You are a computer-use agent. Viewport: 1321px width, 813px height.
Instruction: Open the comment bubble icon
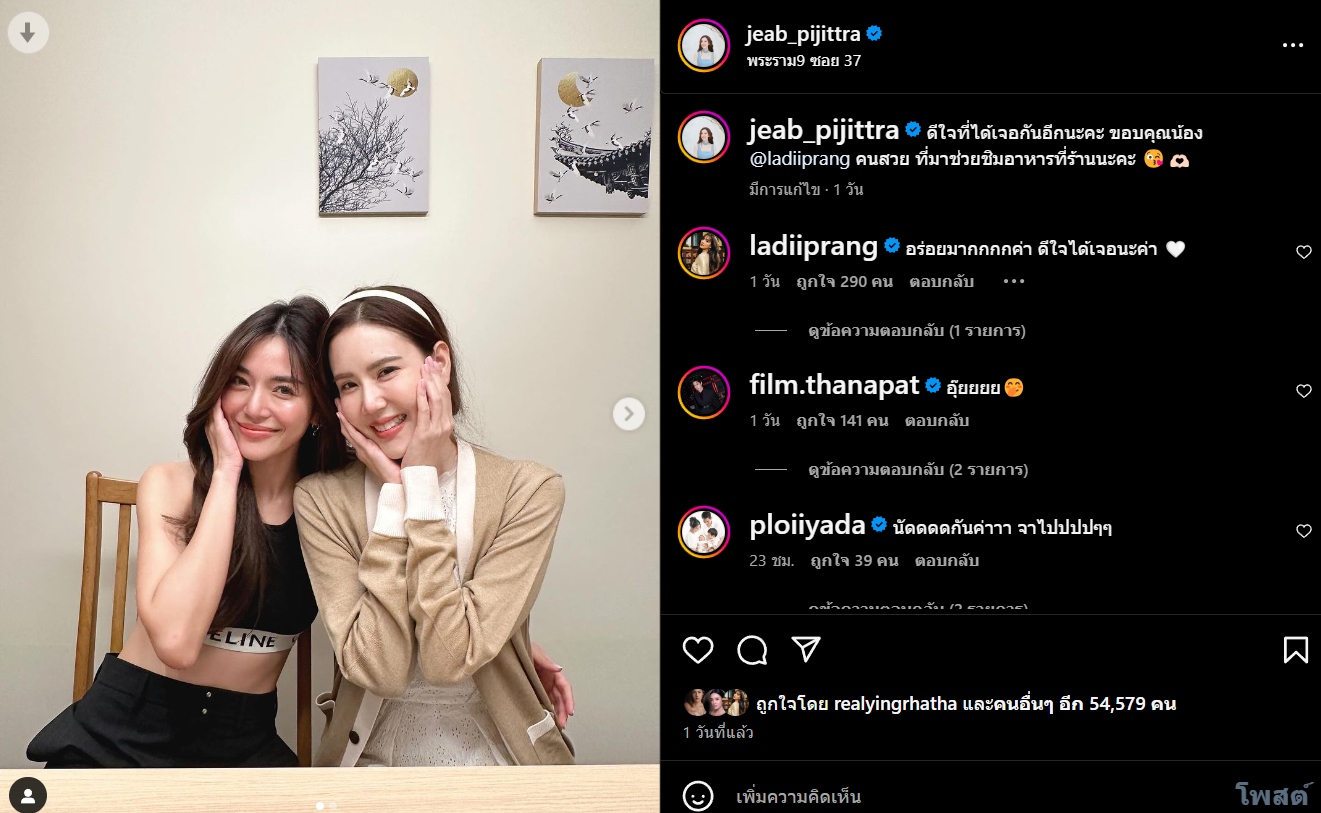pyautogui.click(x=752, y=650)
